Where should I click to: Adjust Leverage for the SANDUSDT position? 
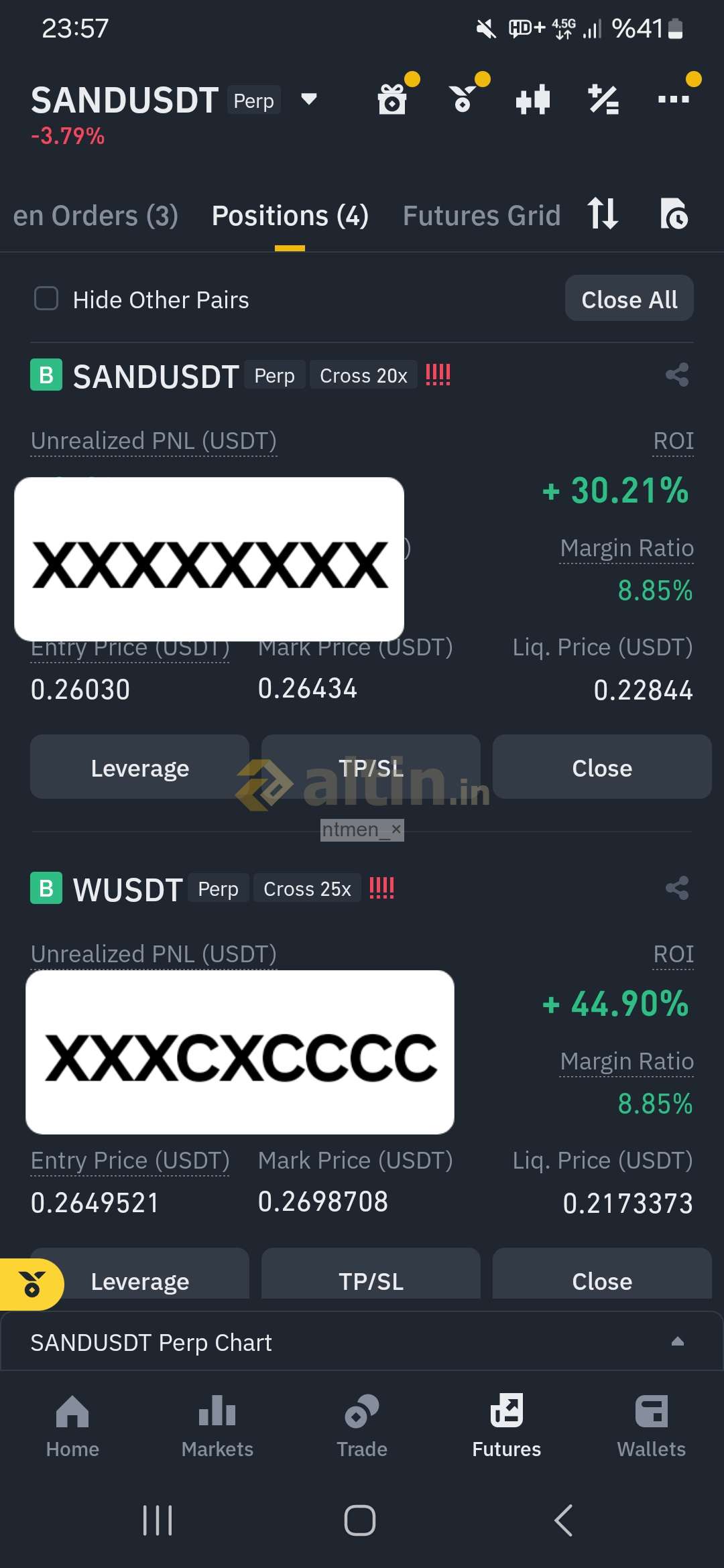(139, 767)
